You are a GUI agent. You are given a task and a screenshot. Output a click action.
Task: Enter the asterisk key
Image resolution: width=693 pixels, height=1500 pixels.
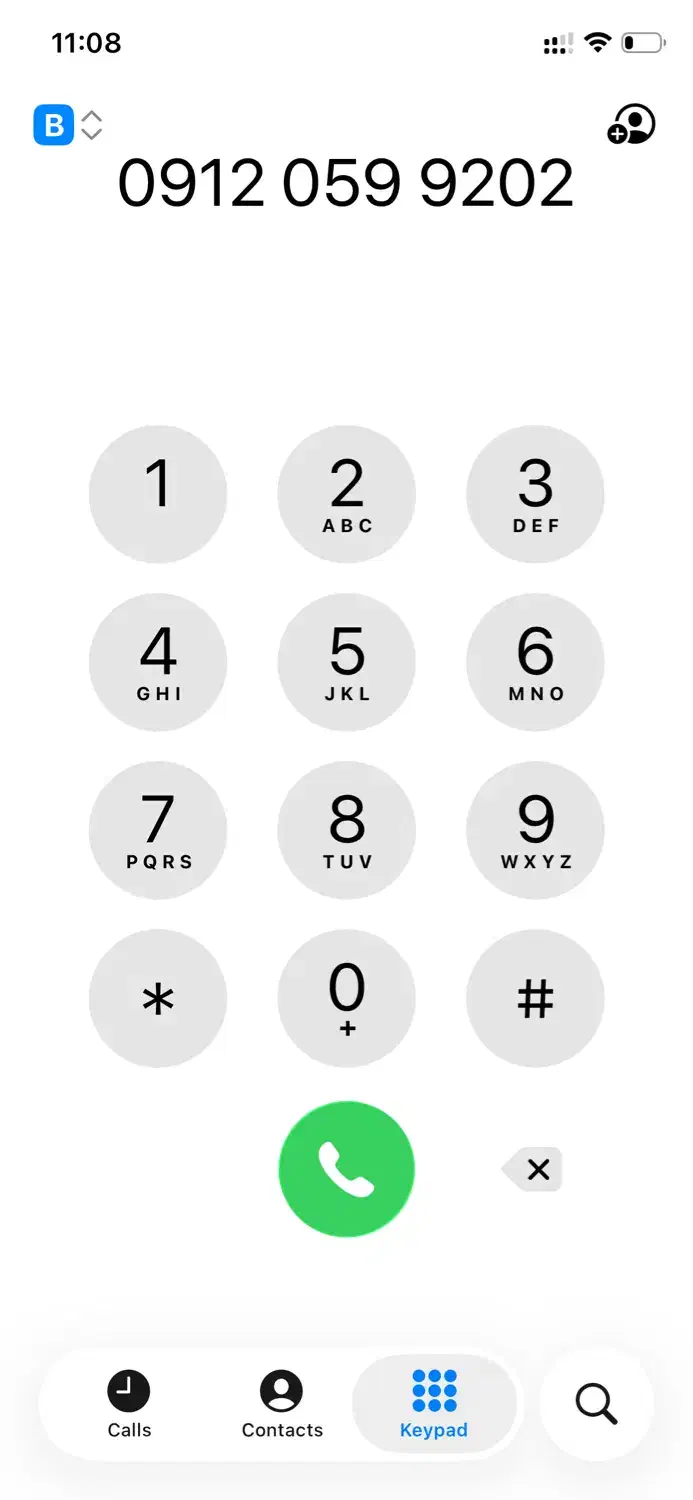click(x=158, y=998)
